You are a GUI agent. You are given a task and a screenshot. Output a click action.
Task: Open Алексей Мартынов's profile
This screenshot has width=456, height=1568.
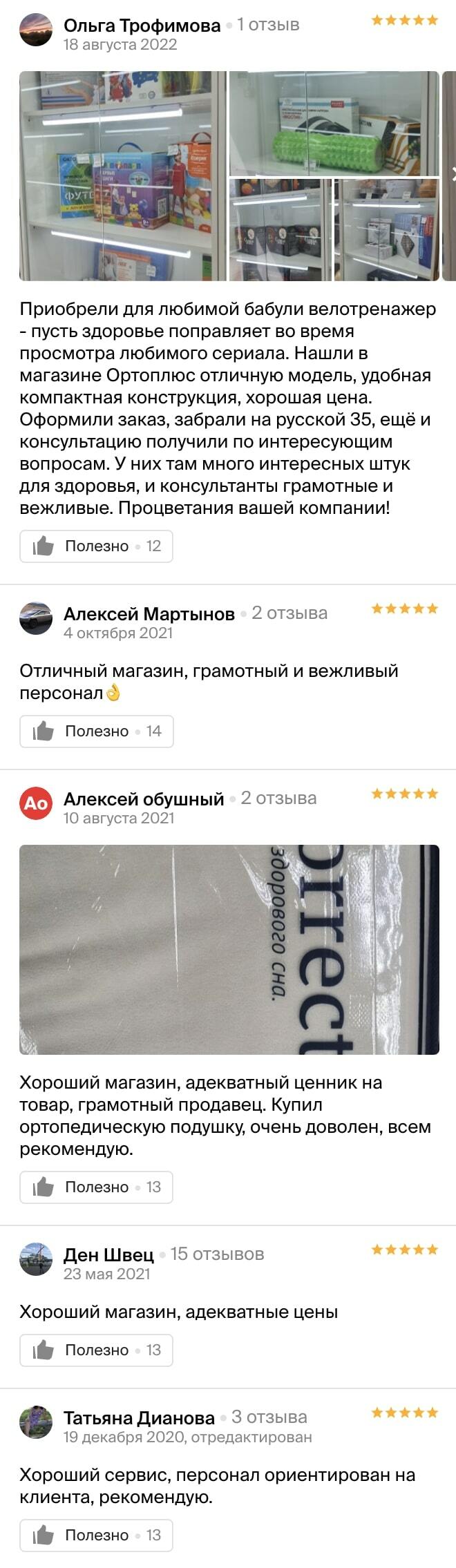149,614
